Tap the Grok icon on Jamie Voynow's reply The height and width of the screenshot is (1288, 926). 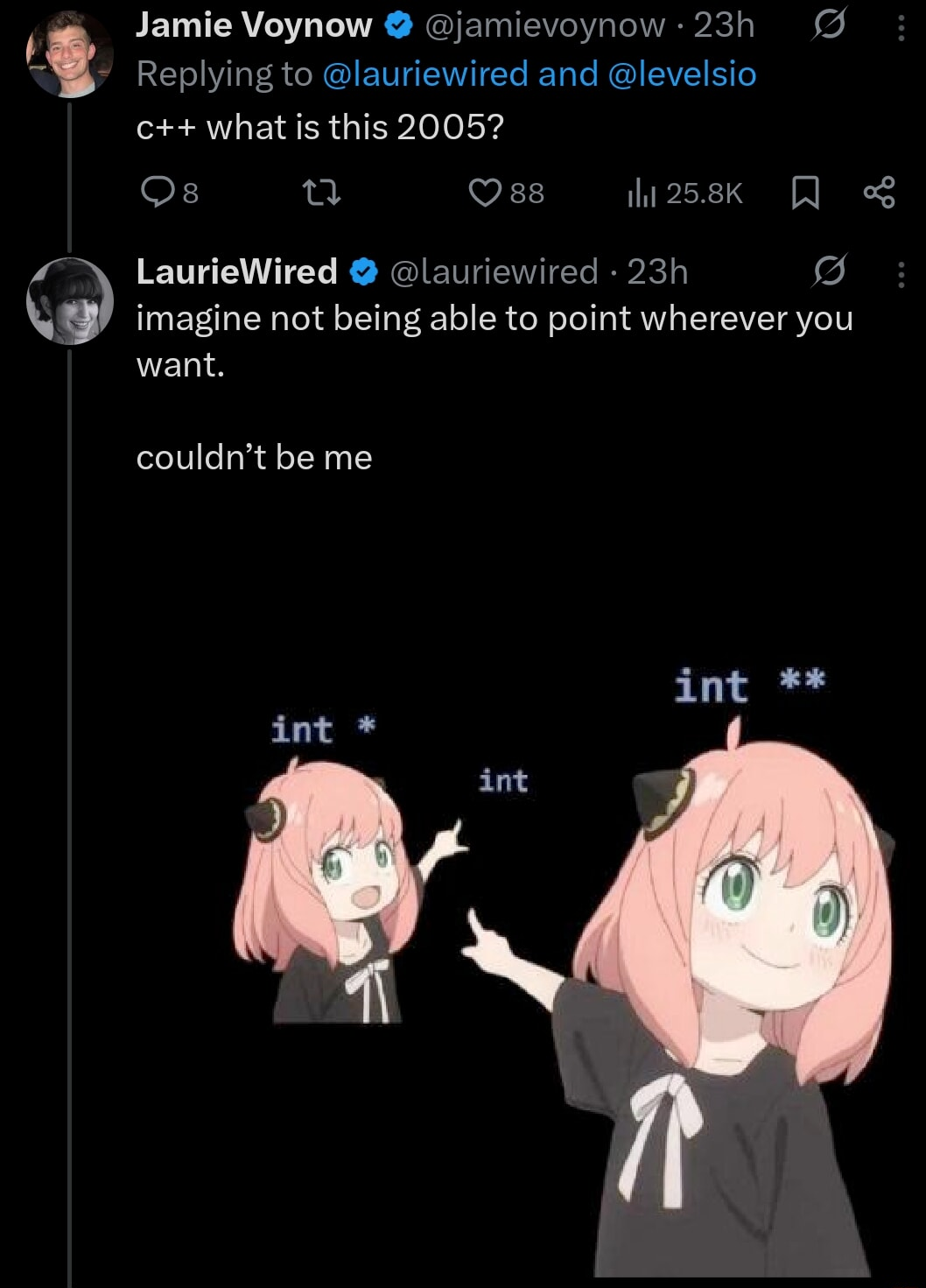coord(828,26)
